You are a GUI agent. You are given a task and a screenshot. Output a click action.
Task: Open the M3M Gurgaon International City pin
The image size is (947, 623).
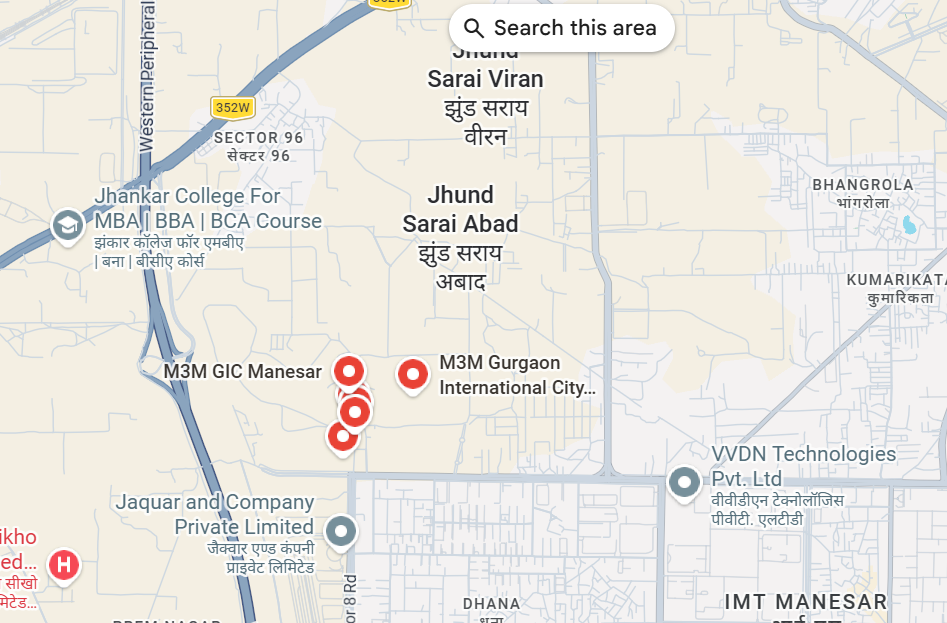pos(413,375)
